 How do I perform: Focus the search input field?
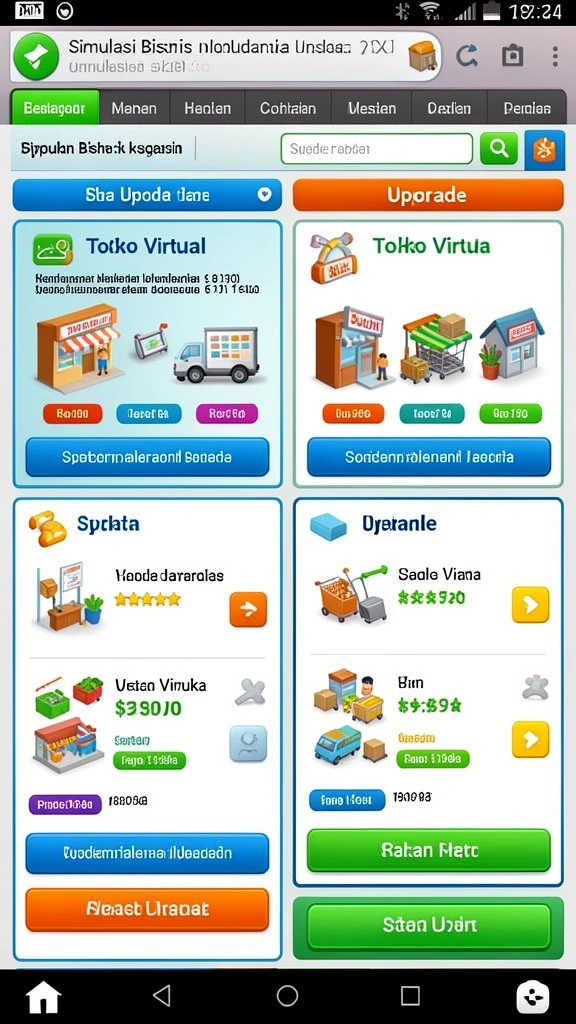point(376,149)
